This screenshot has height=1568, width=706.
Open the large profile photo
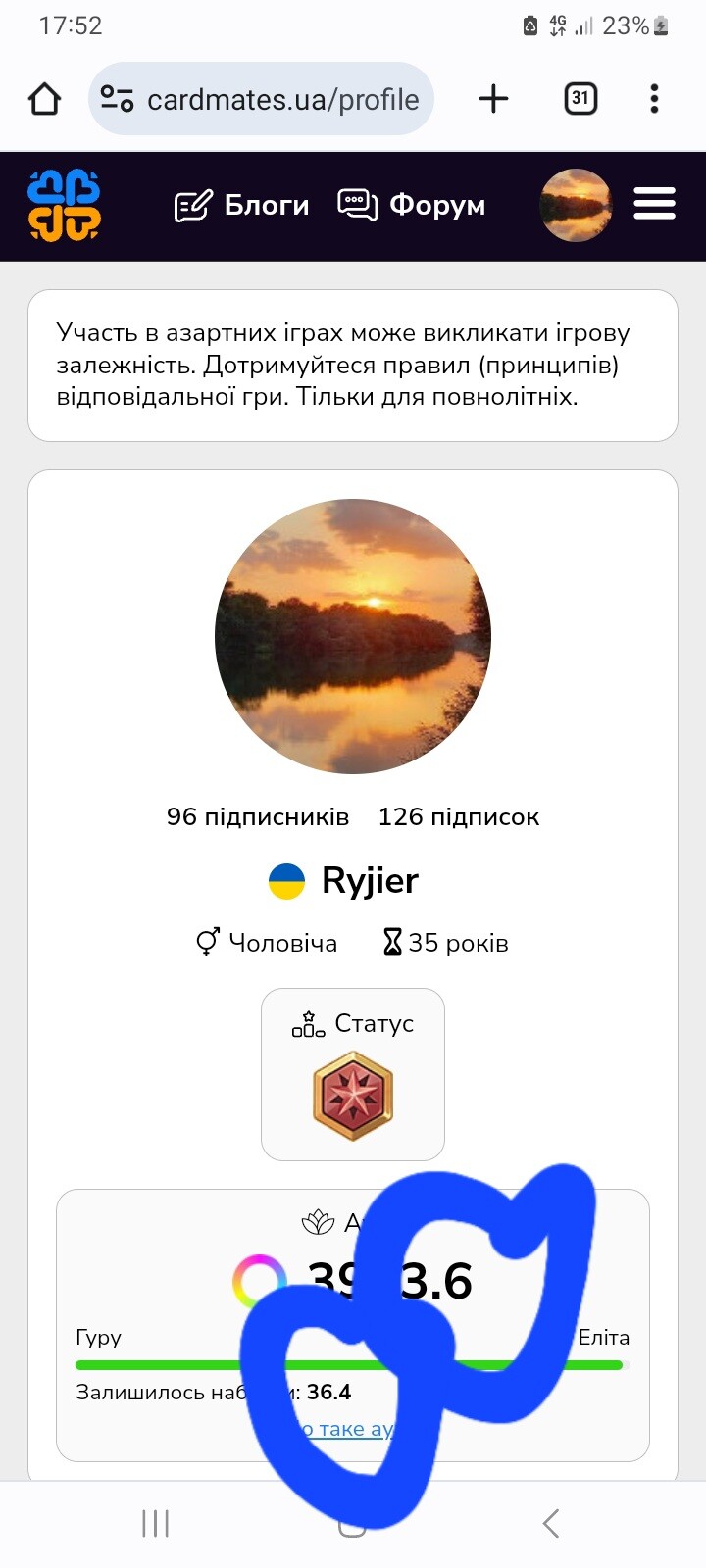click(353, 637)
